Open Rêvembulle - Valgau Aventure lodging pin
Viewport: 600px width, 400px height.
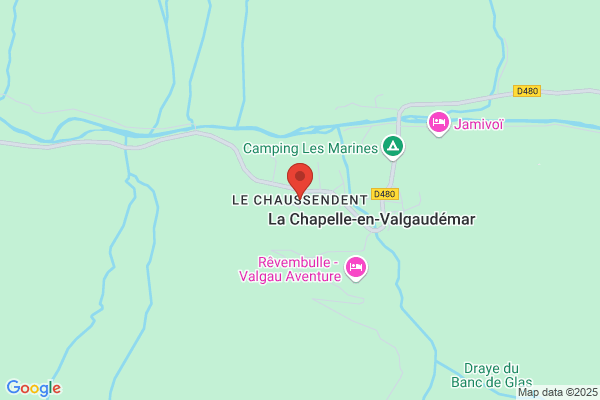(x=356, y=268)
